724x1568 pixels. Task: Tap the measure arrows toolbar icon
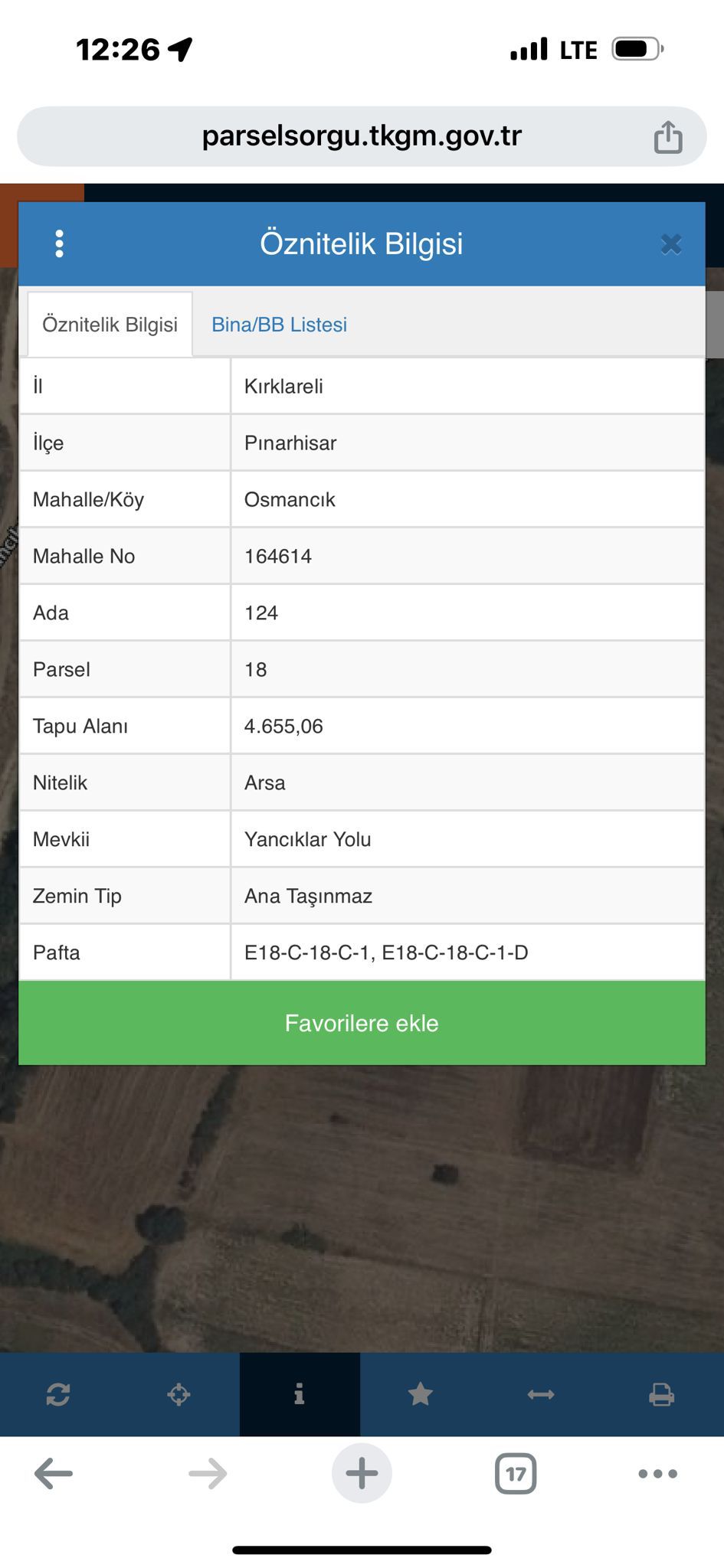541,1394
